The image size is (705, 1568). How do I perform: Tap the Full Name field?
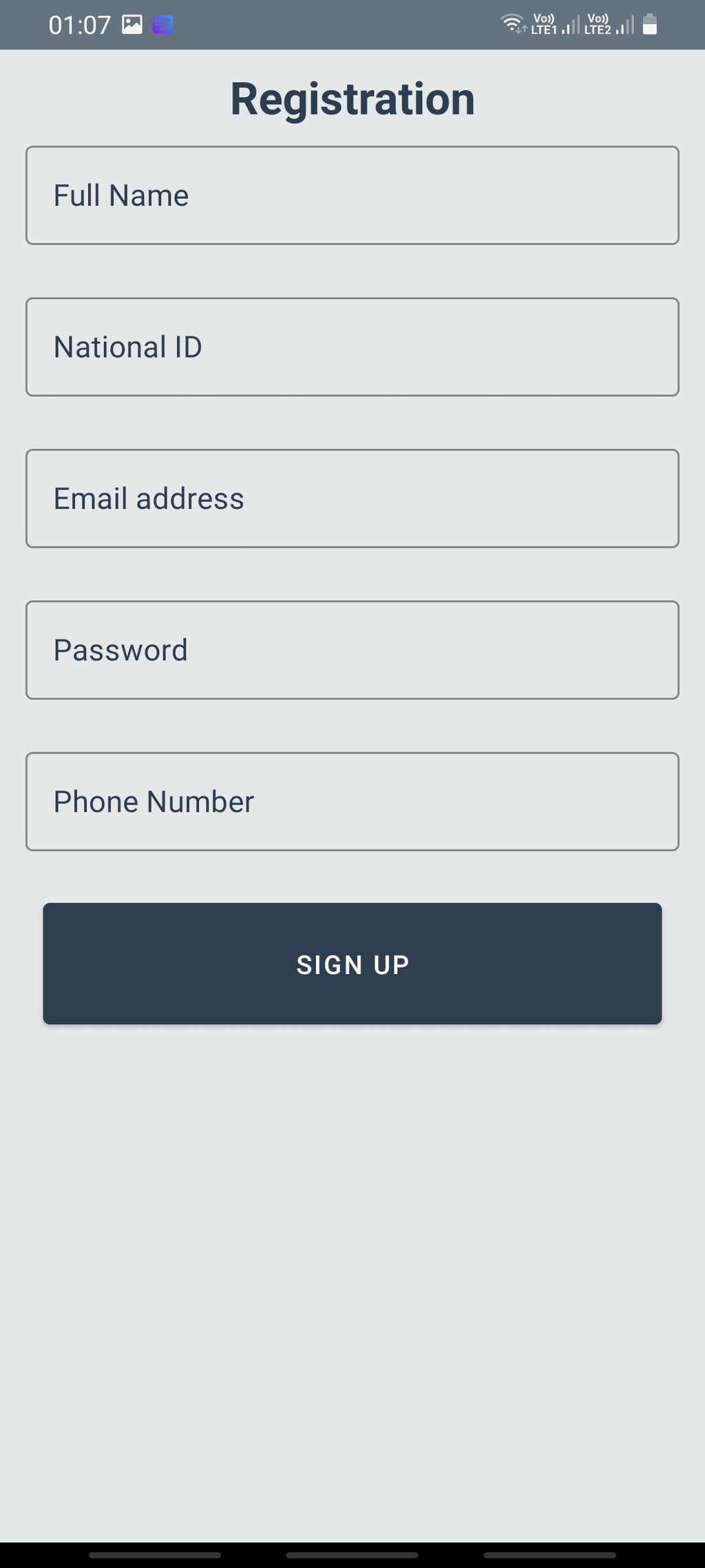pyautogui.click(x=352, y=195)
